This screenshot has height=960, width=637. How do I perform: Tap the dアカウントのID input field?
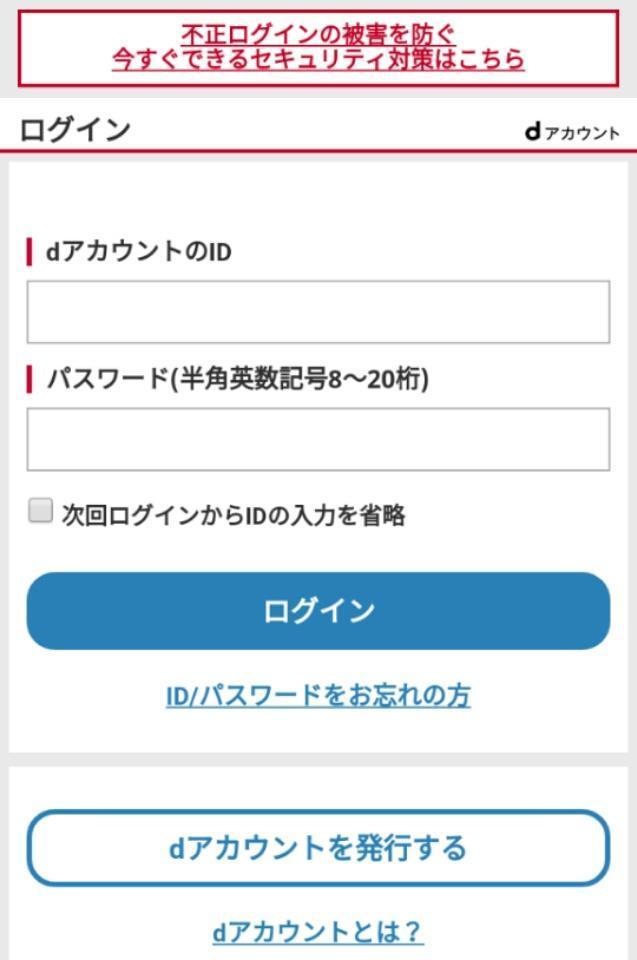pos(318,312)
